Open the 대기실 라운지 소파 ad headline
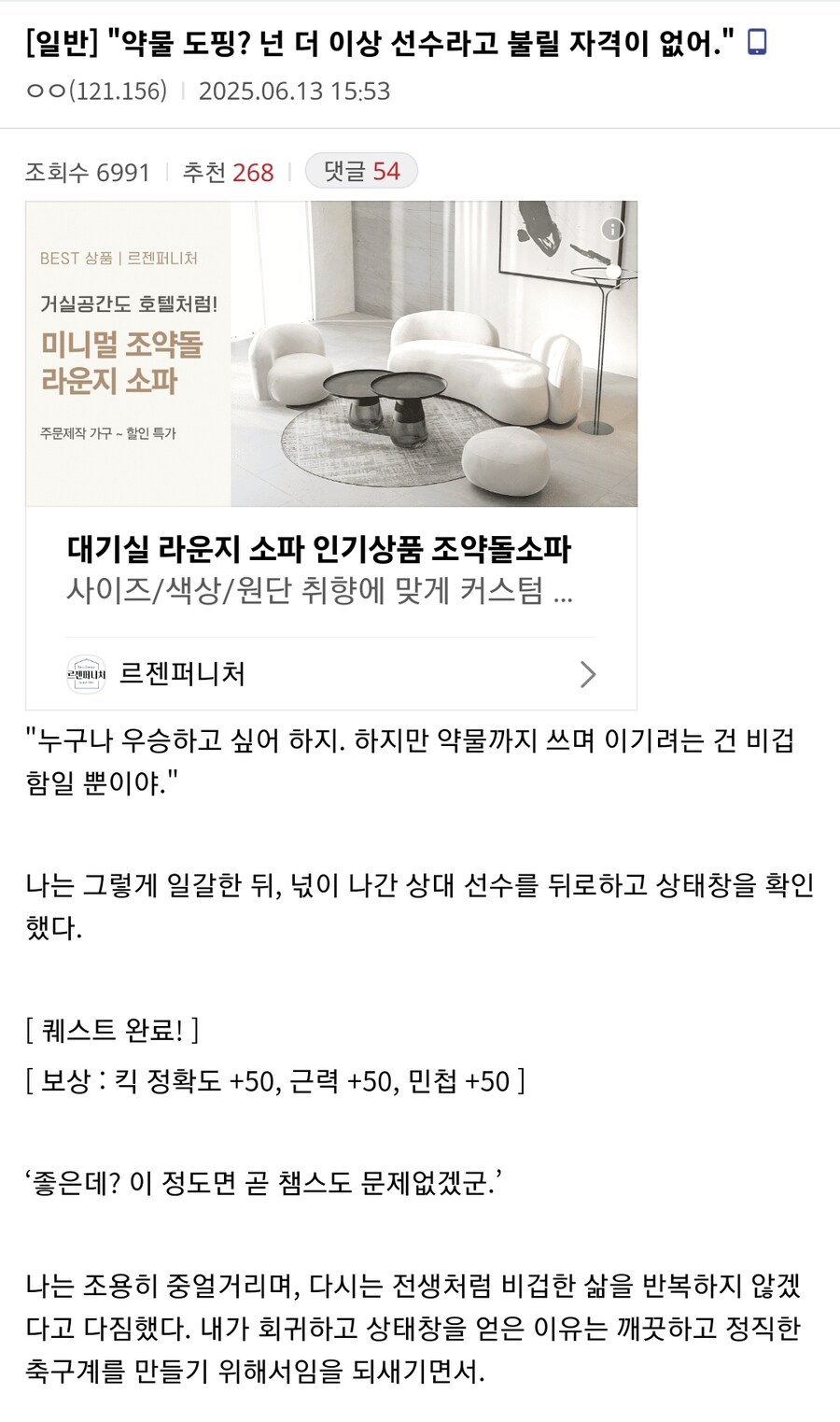 [318, 550]
